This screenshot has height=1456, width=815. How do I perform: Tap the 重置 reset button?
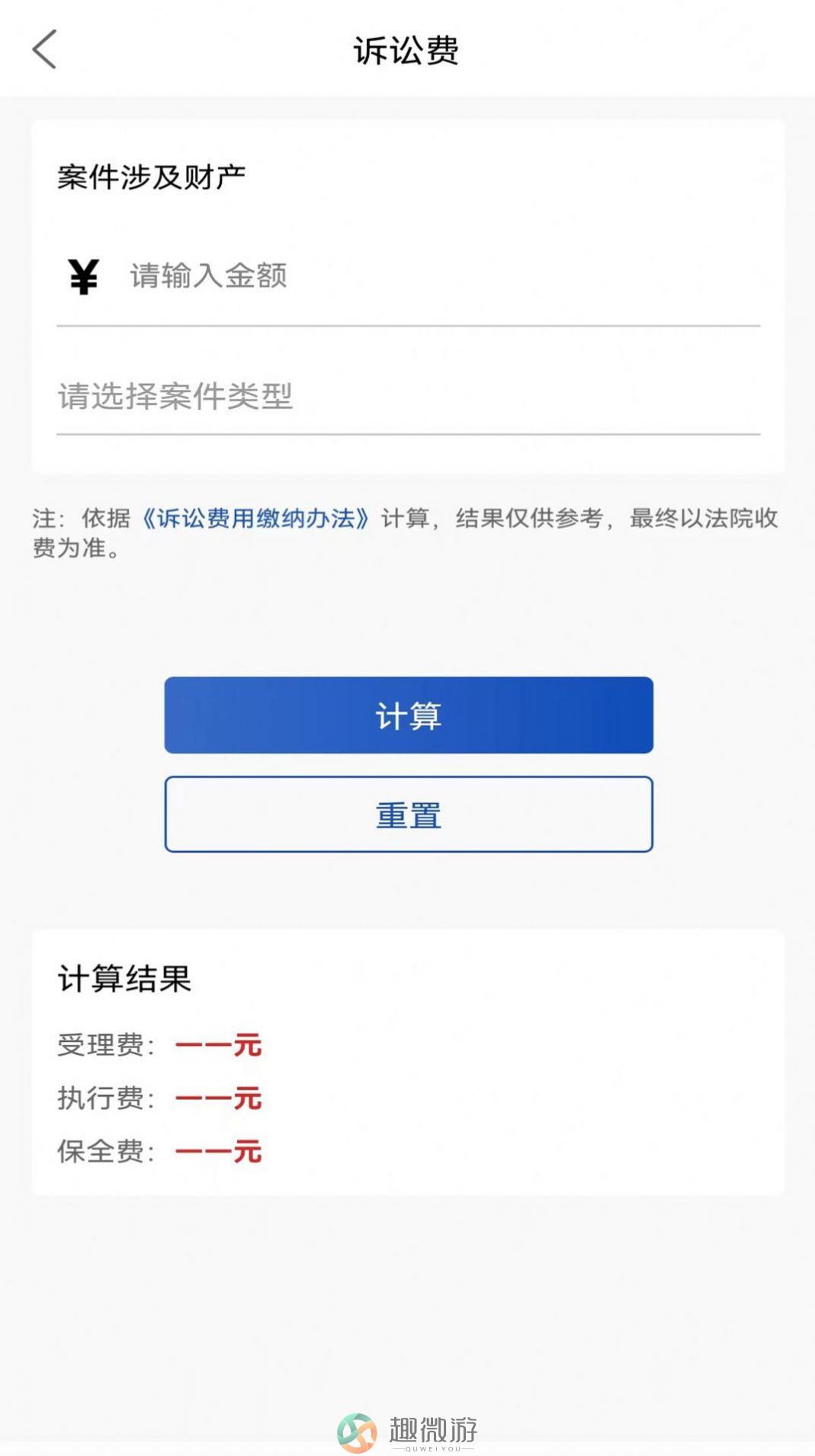point(409,815)
